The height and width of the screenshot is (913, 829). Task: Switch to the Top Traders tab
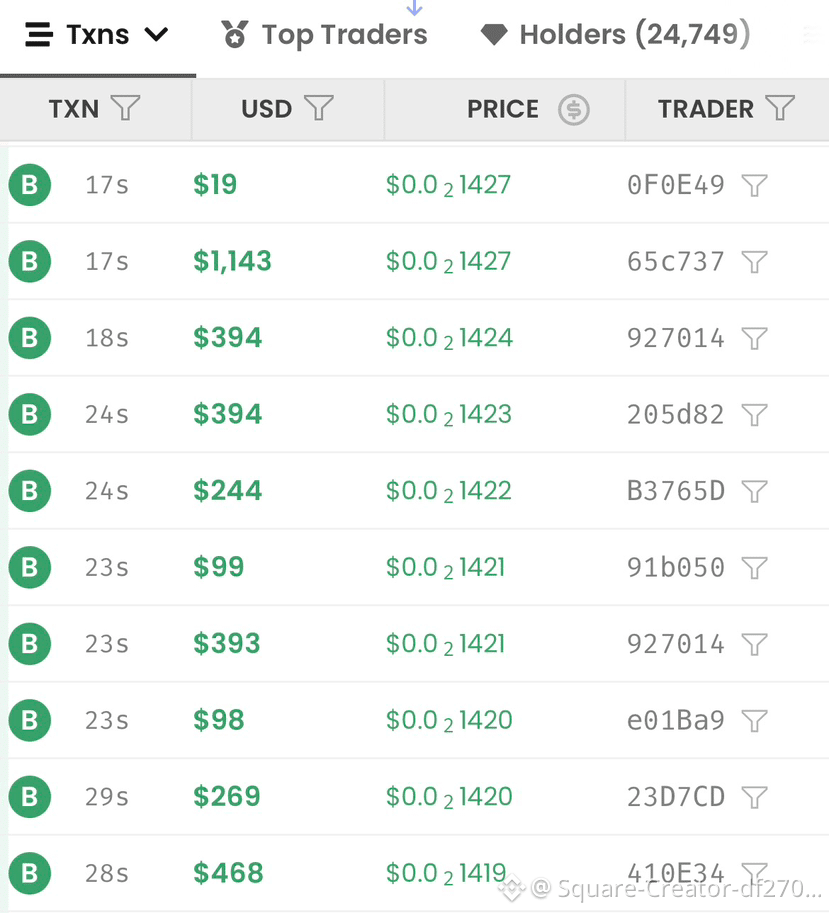[324, 35]
